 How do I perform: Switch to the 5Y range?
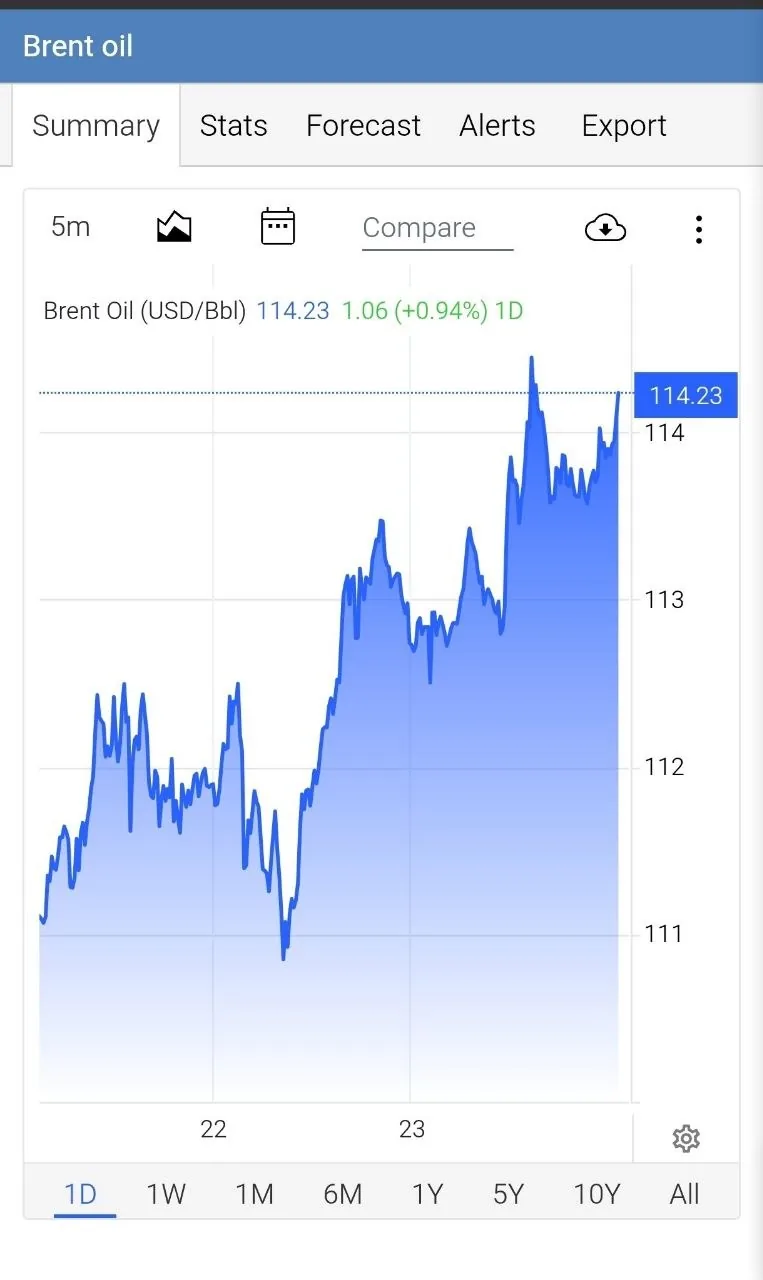click(508, 1193)
